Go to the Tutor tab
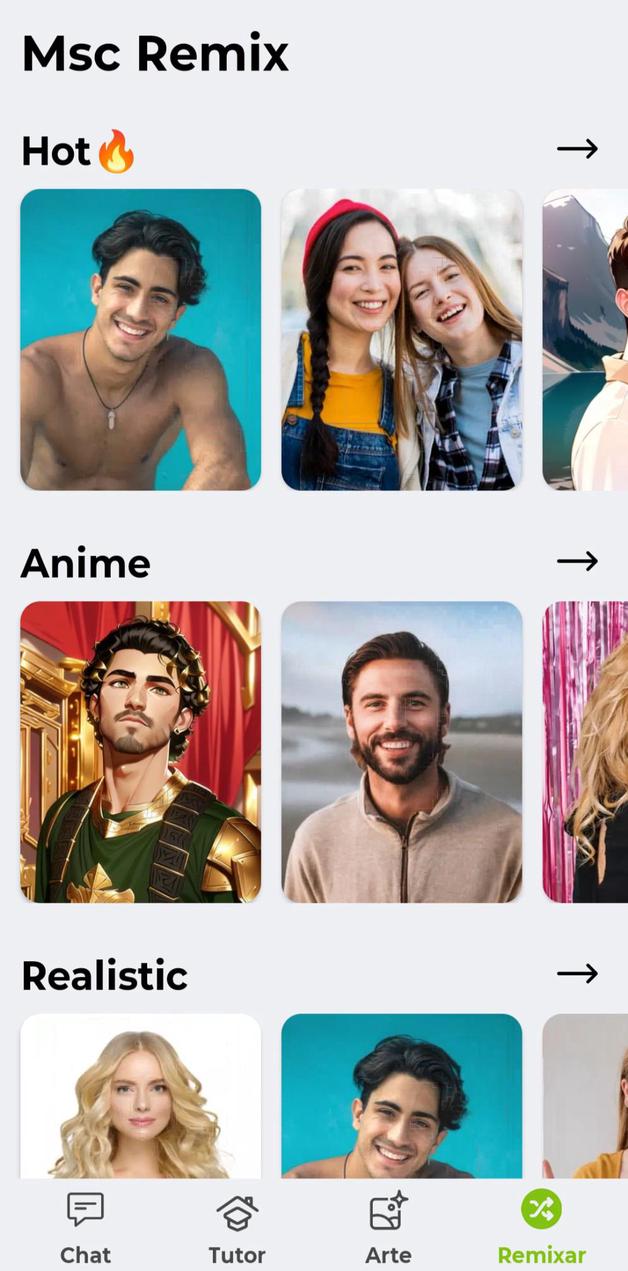 click(x=237, y=1227)
